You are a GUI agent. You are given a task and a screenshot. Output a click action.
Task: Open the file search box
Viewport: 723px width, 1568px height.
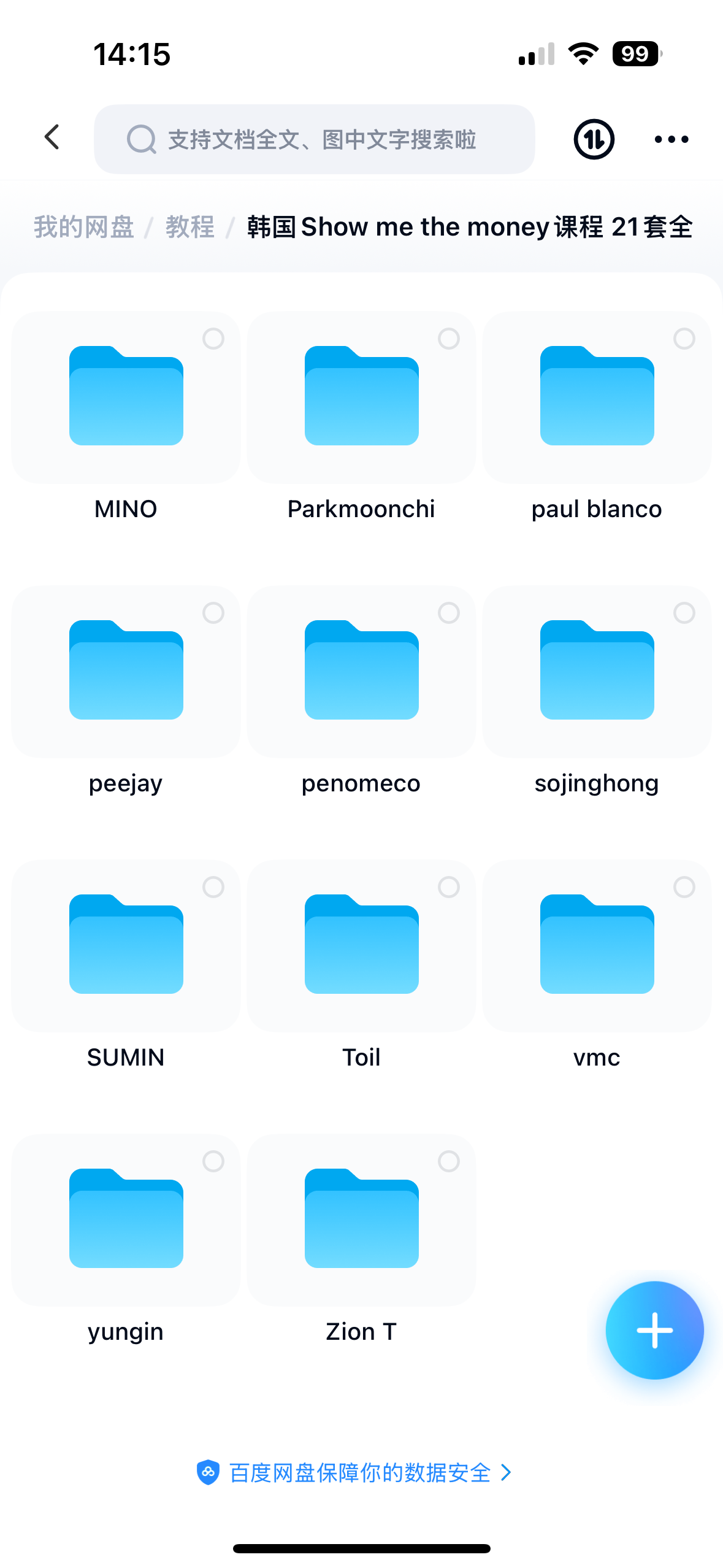tap(314, 139)
